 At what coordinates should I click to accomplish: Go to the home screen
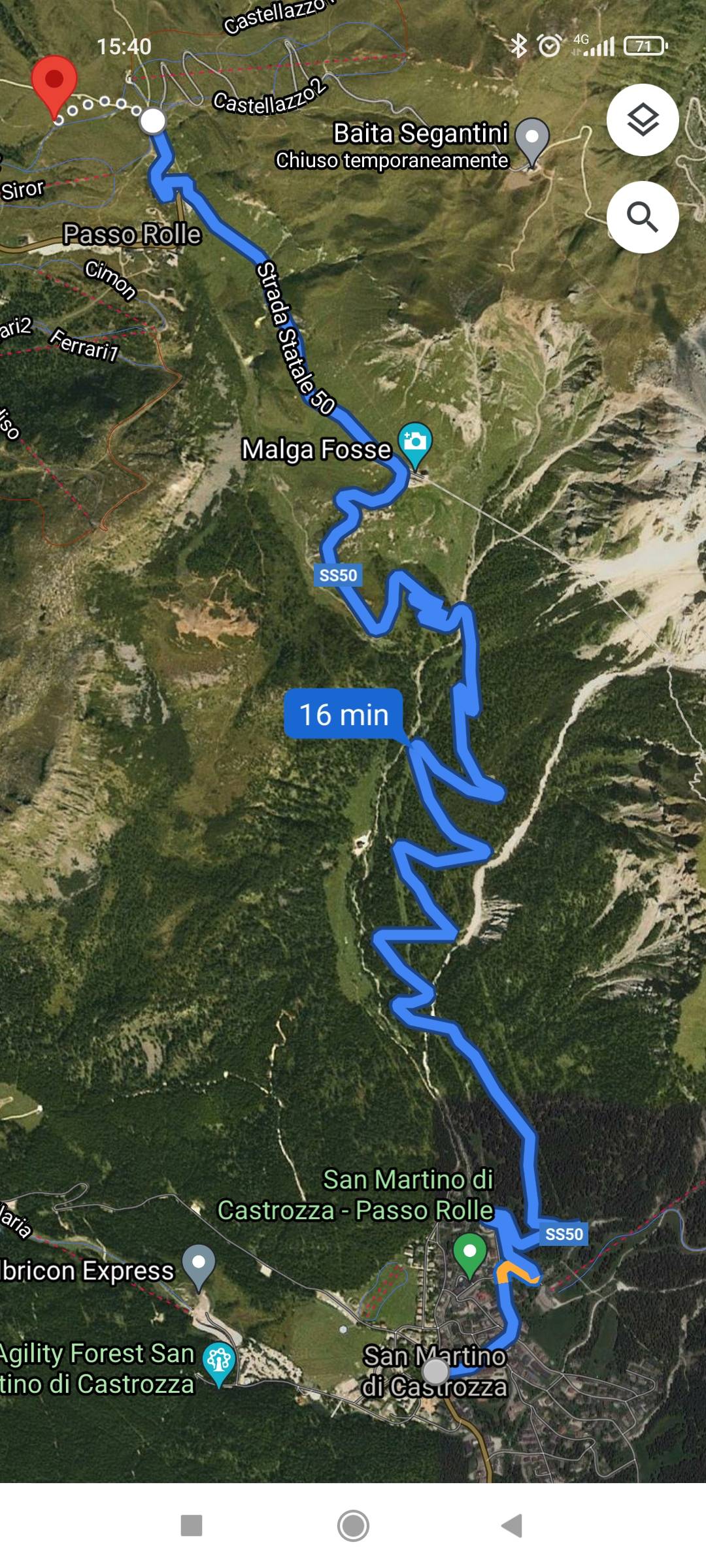click(x=353, y=1526)
